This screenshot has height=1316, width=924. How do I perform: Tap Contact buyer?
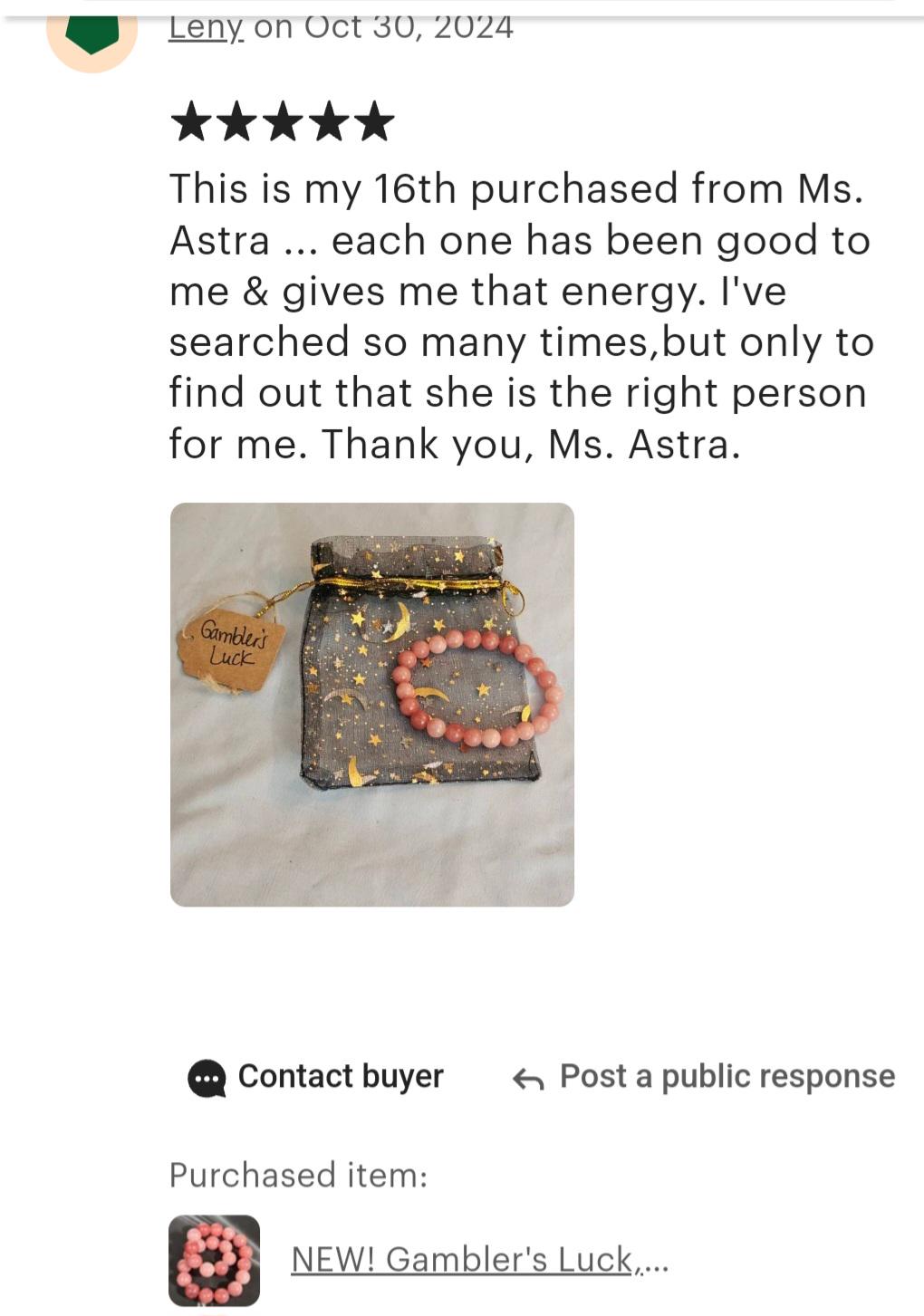pyautogui.click(x=315, y=1076)
